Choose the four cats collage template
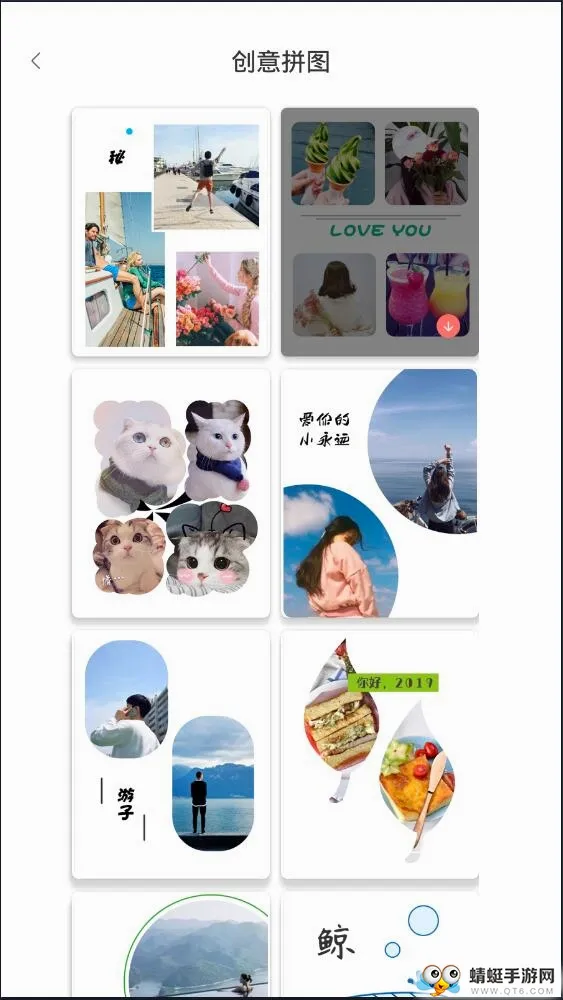The image size is (563, 1000). [171, 494]
